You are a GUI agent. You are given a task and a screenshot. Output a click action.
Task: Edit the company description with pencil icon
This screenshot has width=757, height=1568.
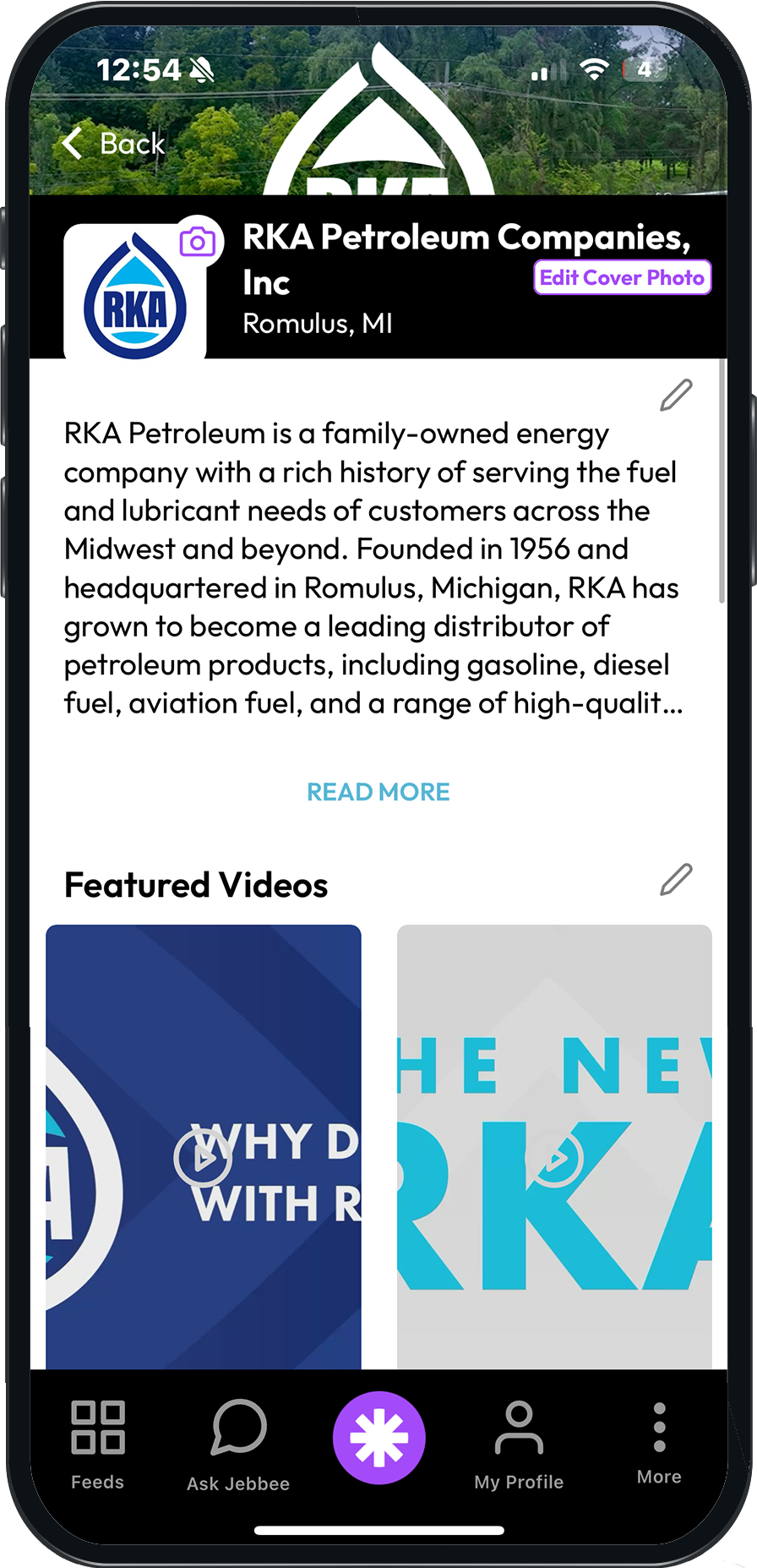click(x=676, y=396)
